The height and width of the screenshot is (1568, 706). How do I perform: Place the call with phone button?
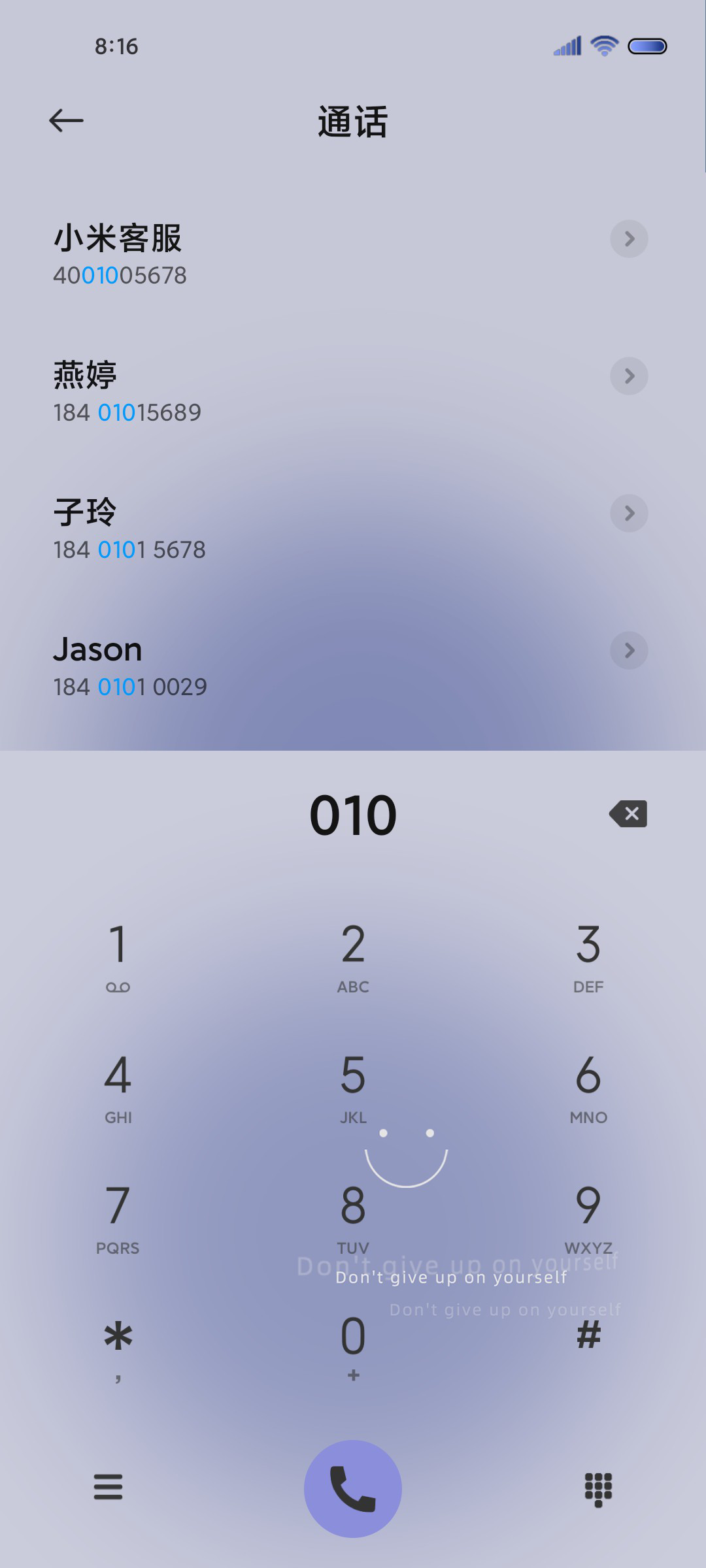click(x=353, y=1488)
